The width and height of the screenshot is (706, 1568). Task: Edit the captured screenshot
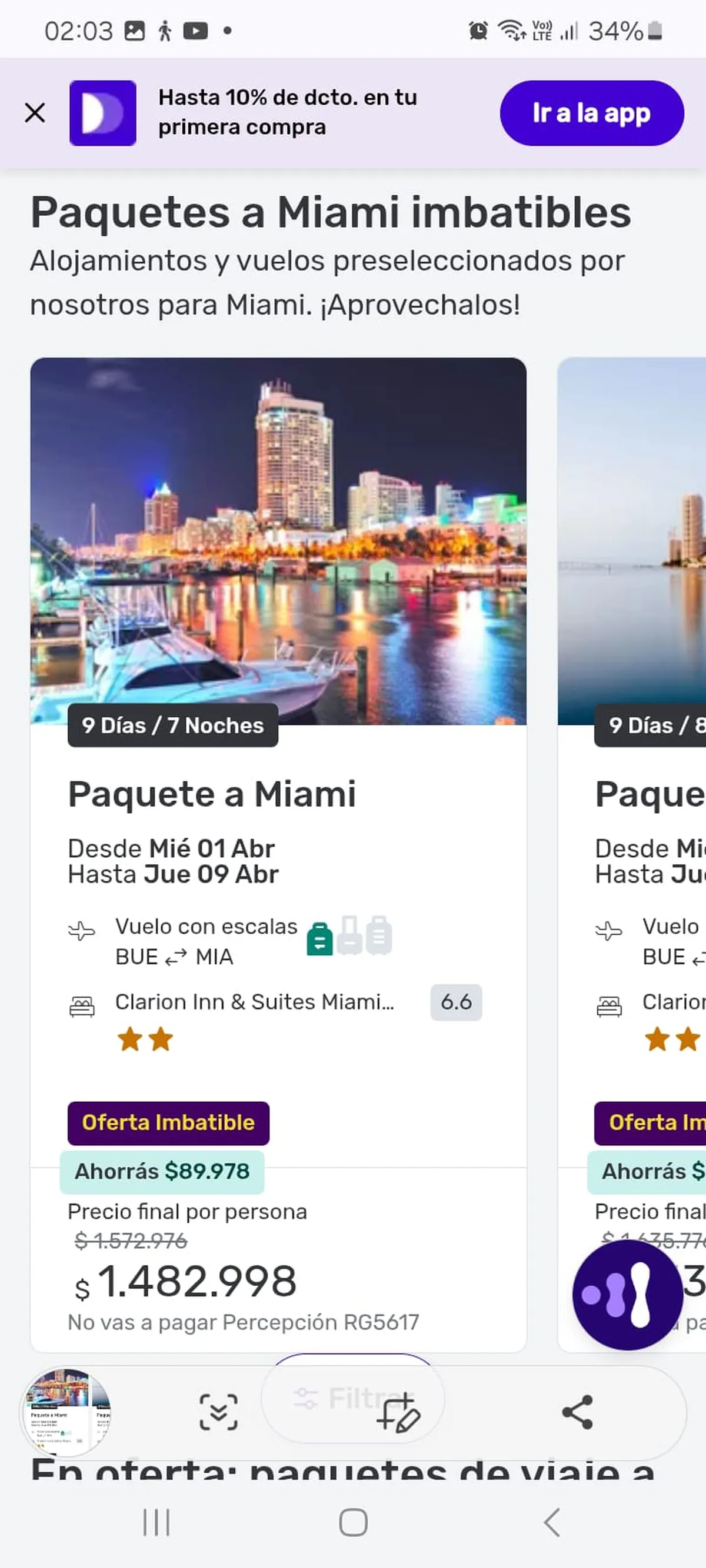(398, 1413)
